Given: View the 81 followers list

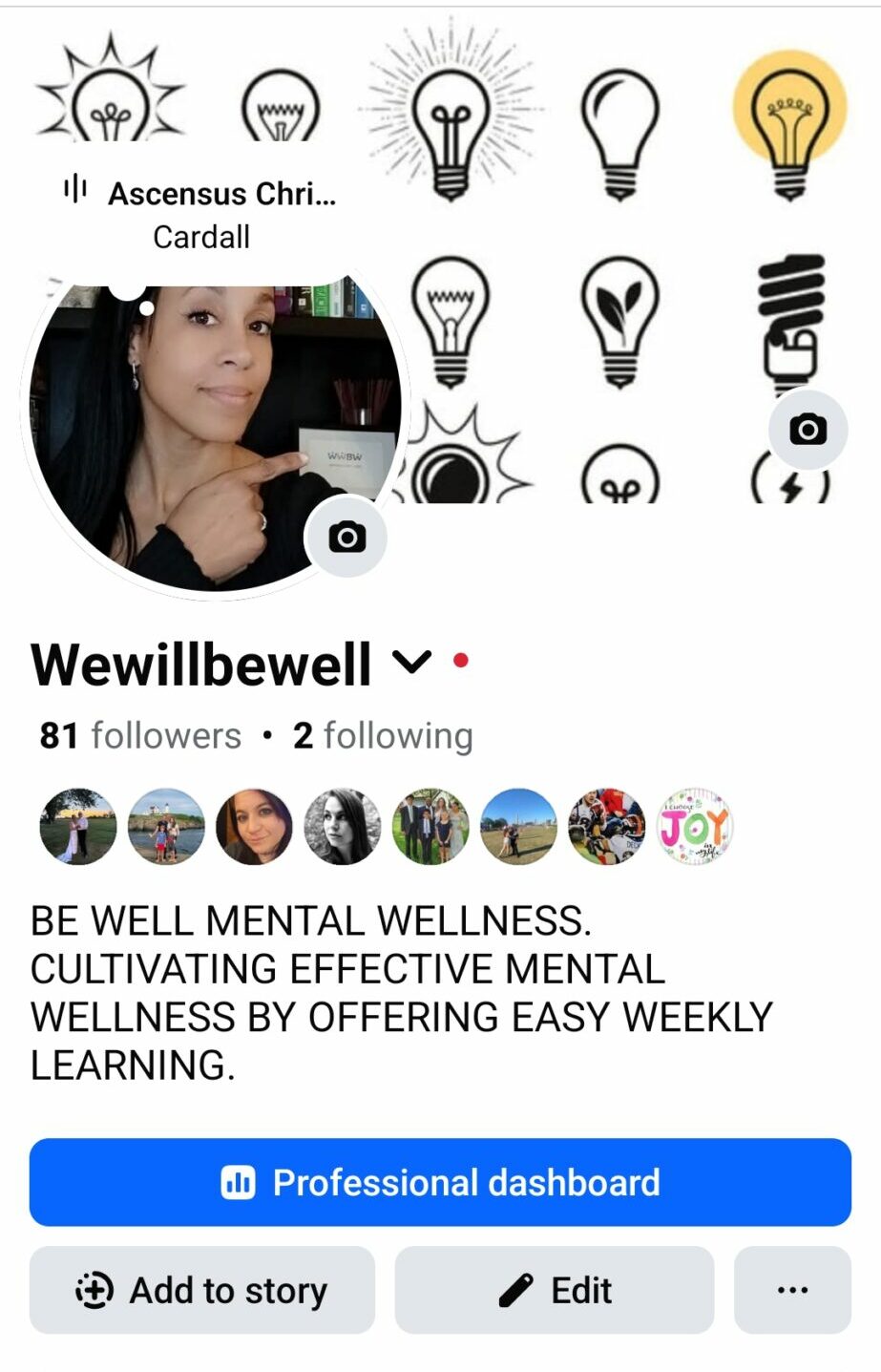Looking at the screenshot, I should click(140, 736).
